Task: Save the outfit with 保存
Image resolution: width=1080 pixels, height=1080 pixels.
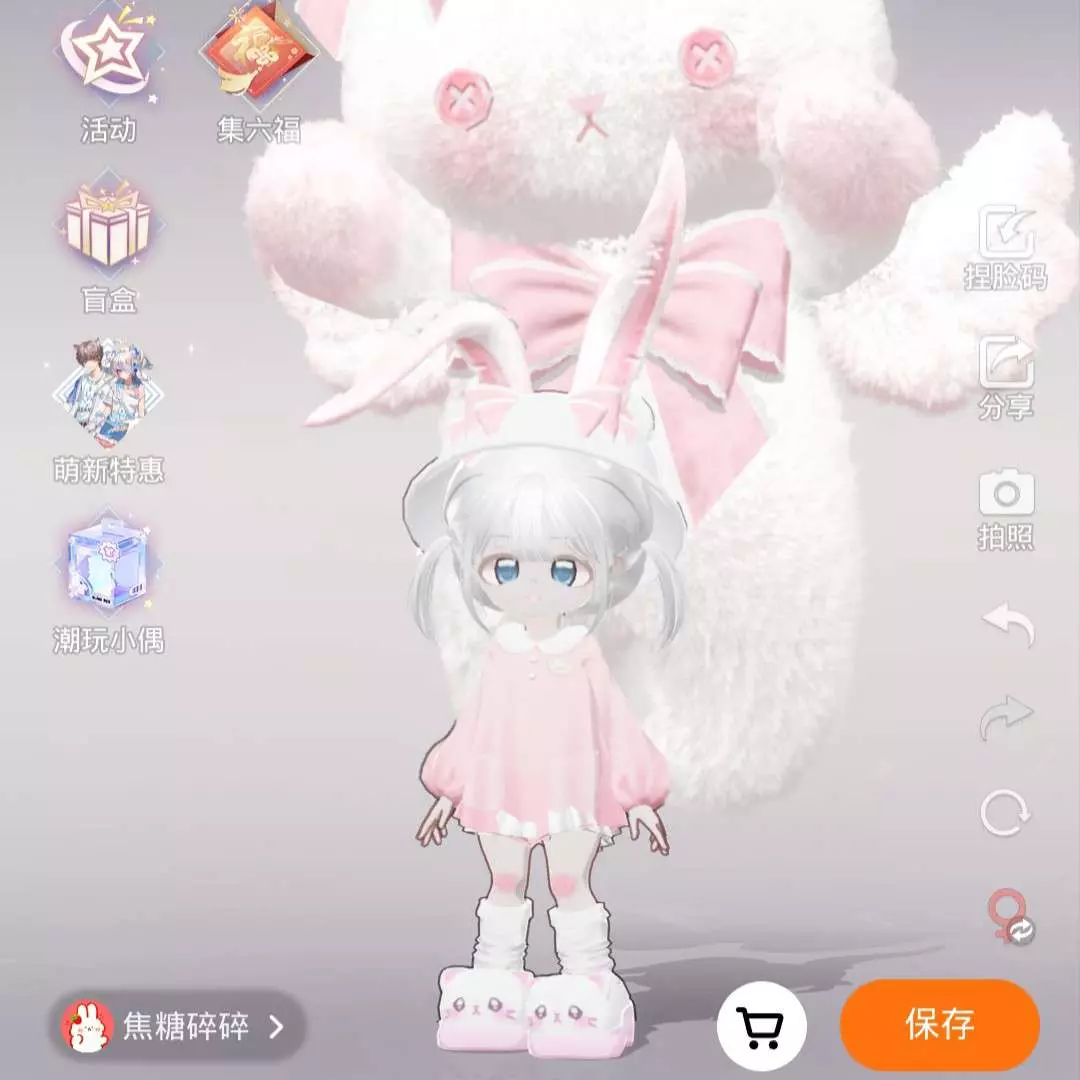Action: coord(939,1025)
